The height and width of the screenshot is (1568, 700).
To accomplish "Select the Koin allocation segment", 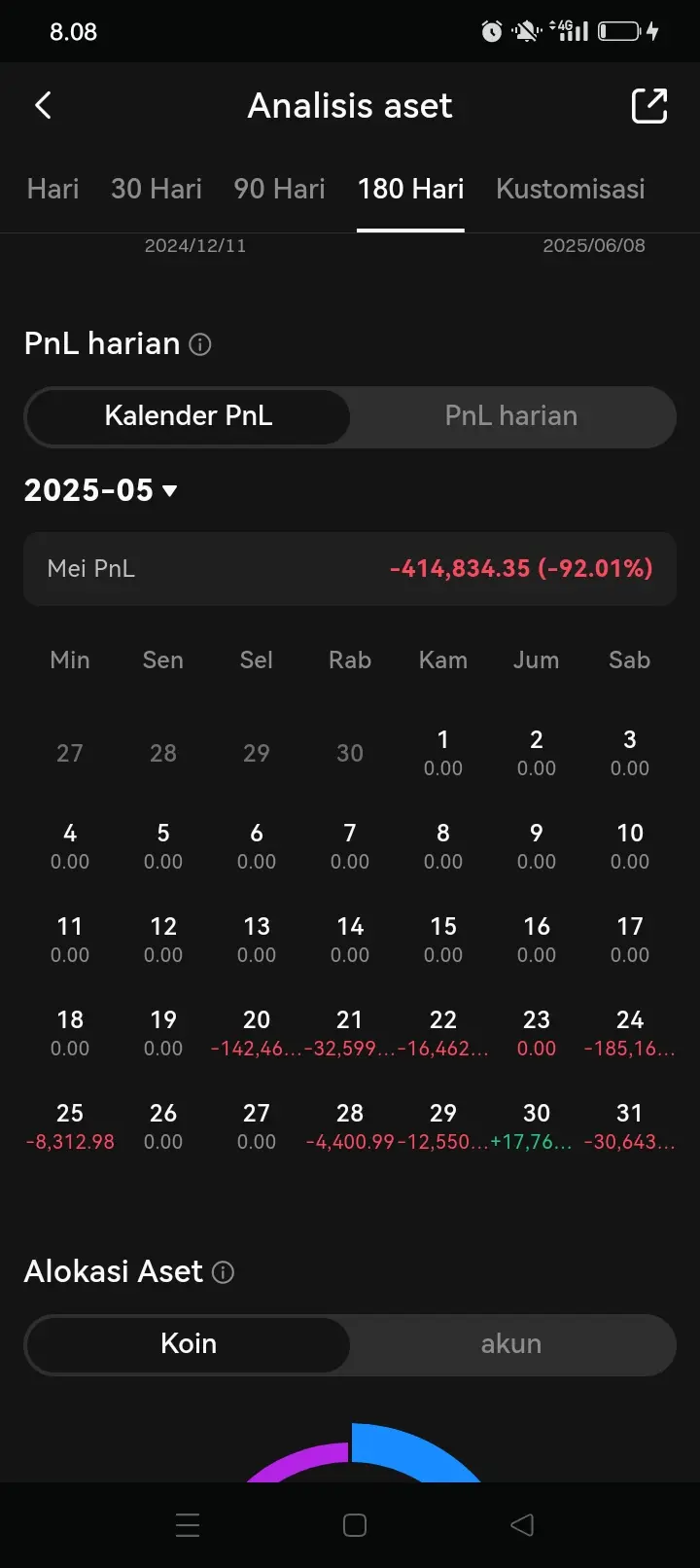I will [x=188, y=1344].
